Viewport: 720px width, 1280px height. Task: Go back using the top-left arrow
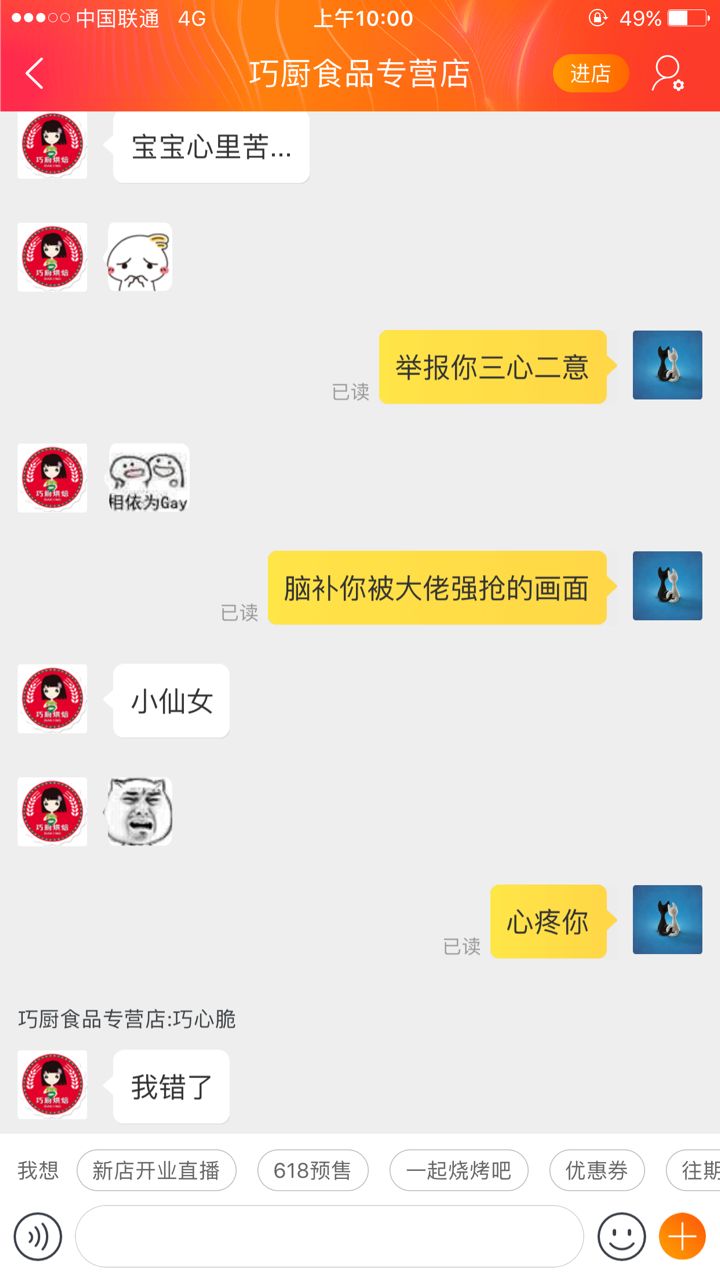35,73
